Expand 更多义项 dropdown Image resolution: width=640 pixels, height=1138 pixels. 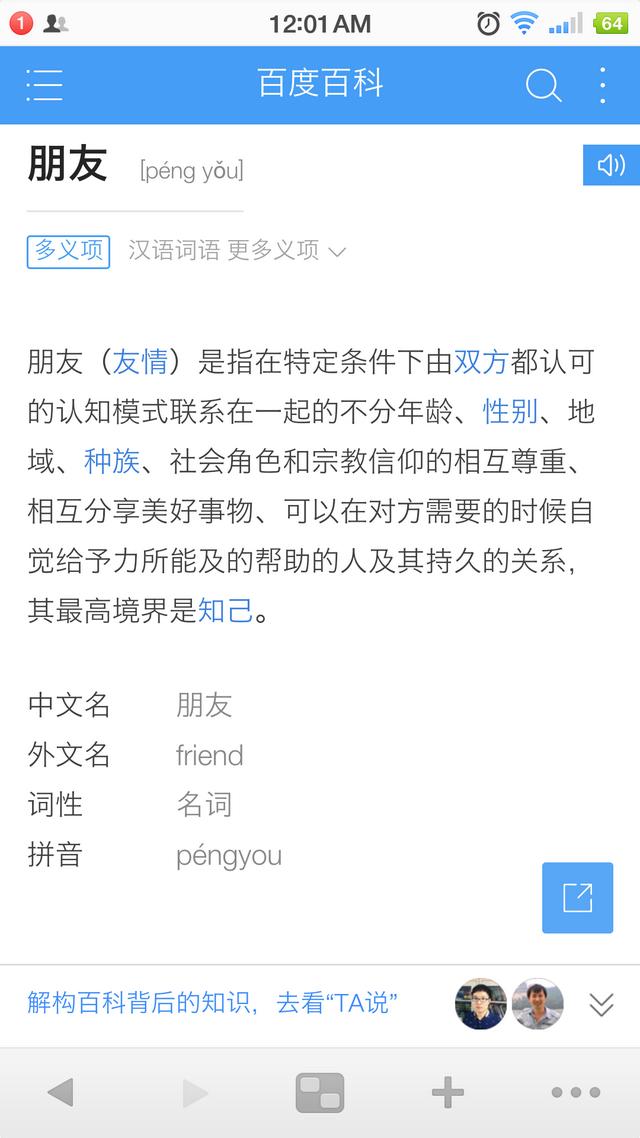286,251
